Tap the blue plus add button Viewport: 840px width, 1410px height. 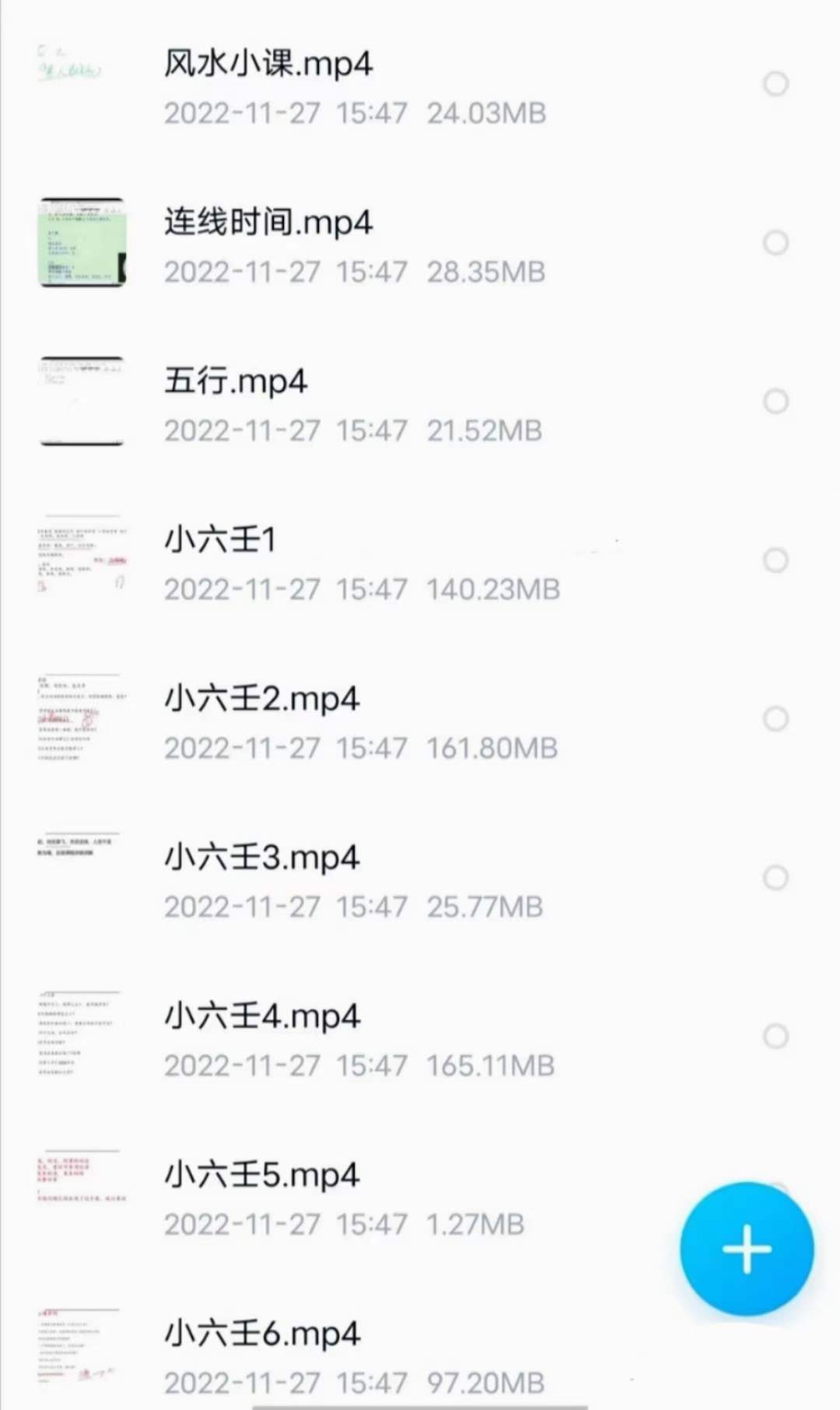click(747, 1248)
